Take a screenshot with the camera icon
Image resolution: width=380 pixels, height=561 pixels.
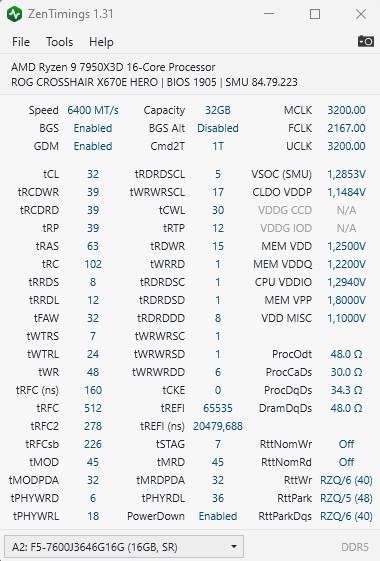point(366,41)
